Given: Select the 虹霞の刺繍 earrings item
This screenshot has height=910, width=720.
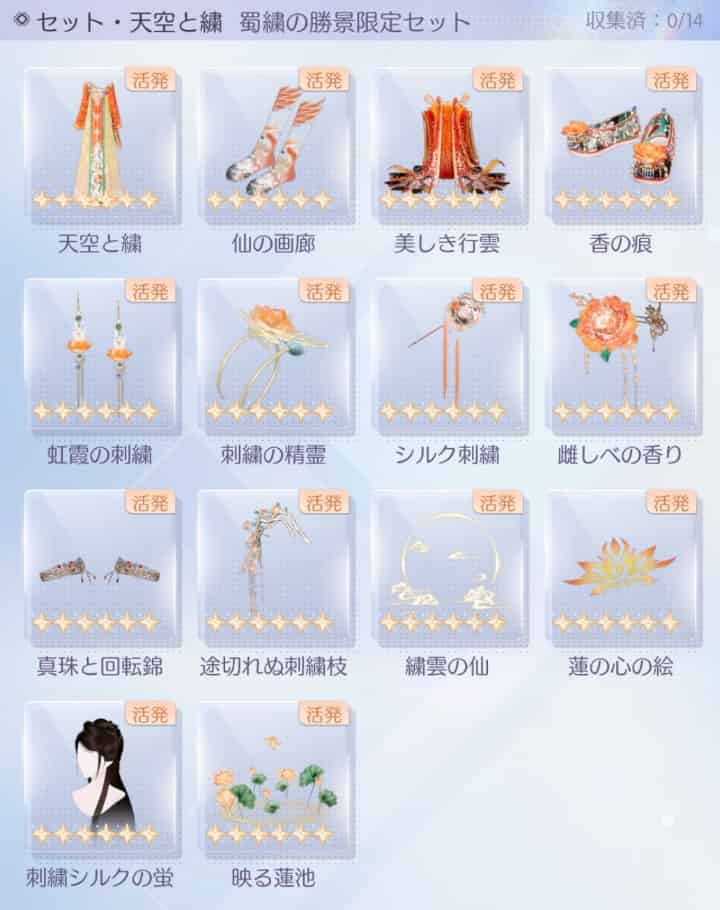Looking at the screenshot, I should click(101, 357).
